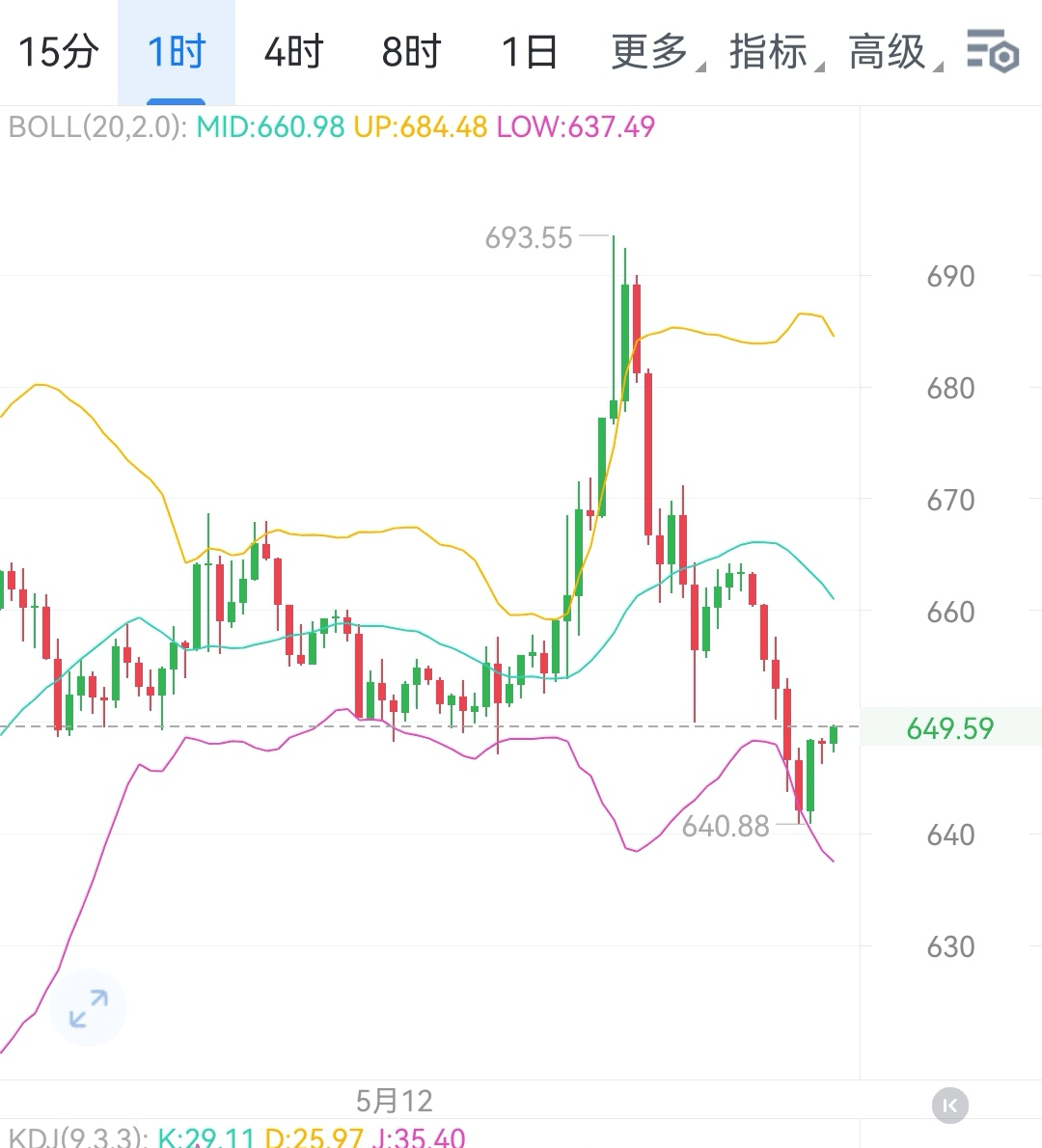Expand chart to fullscreen
This screenshot has width=1042, height=1148.
point(89,1008)
